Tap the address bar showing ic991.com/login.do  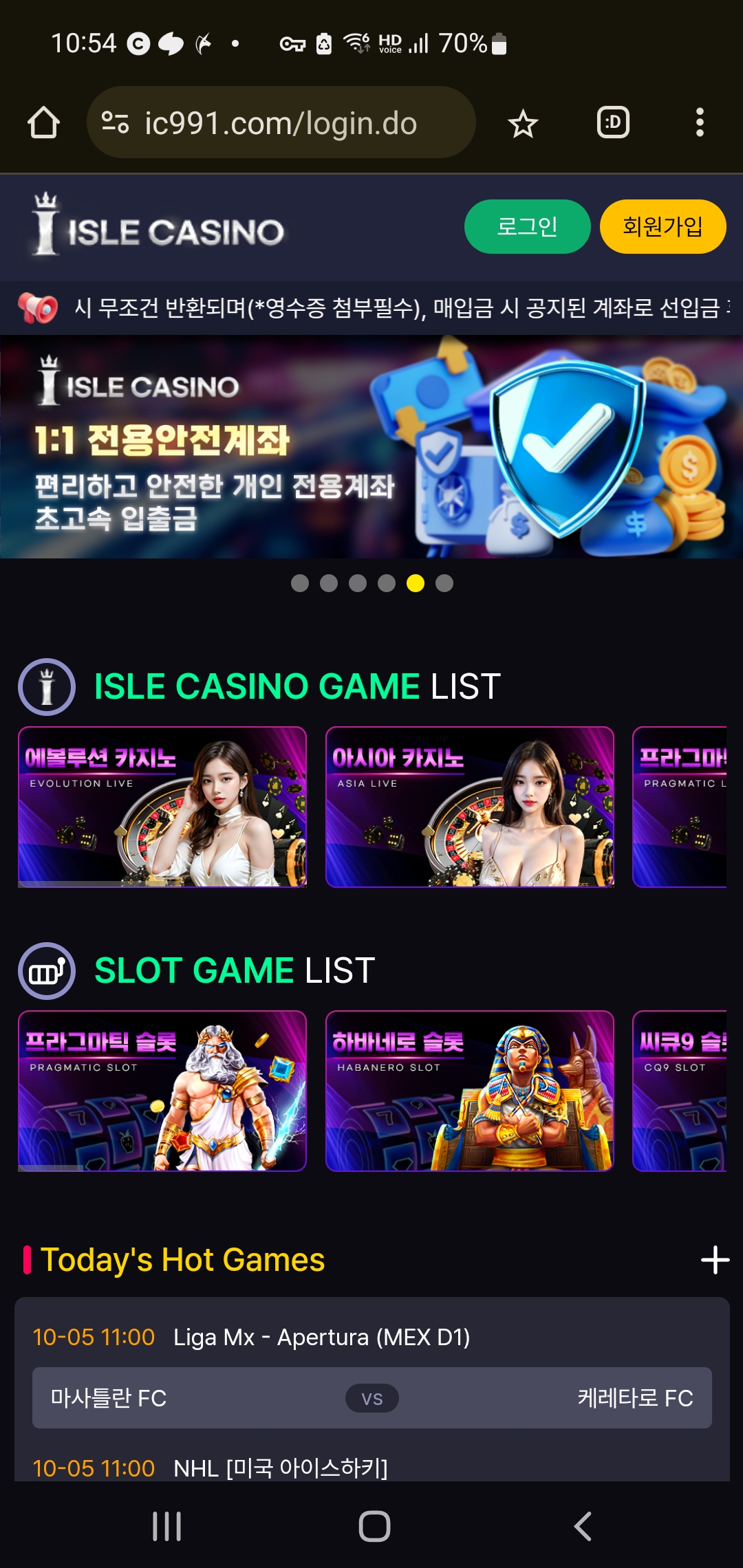[281, 123]
